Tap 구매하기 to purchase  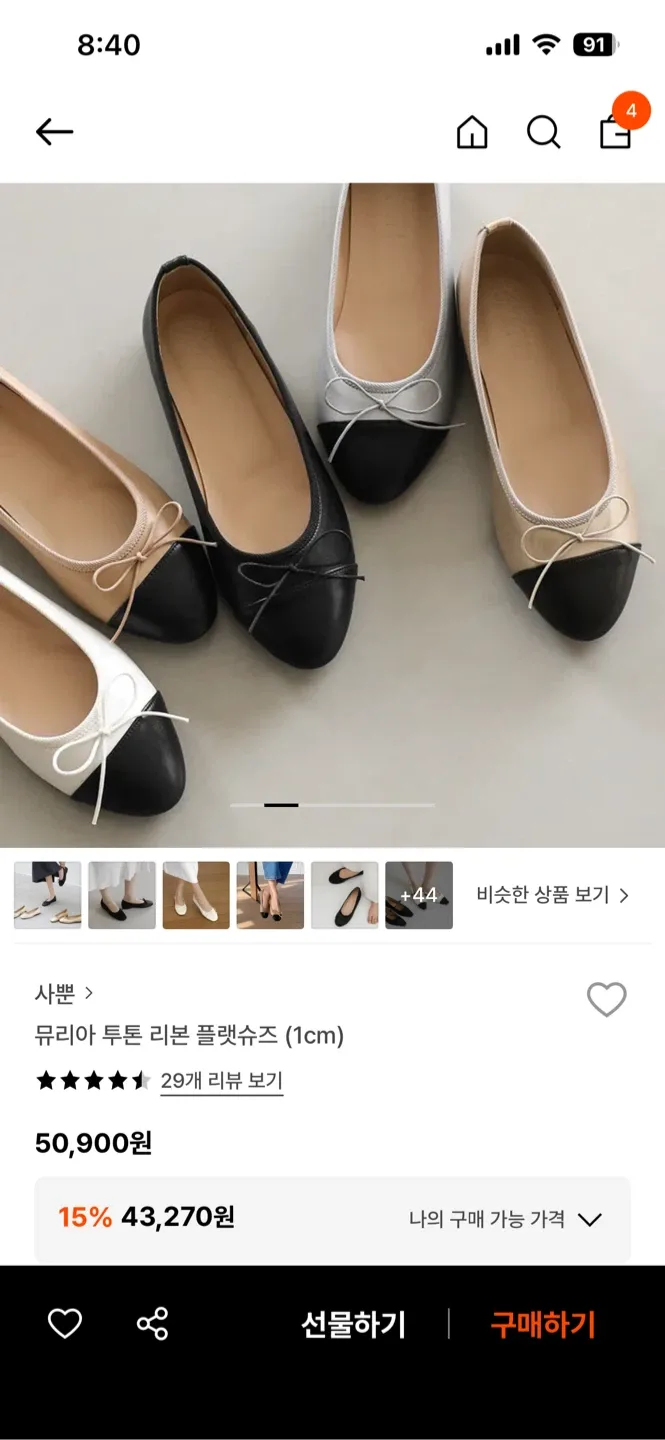[x=543, y=1325]
